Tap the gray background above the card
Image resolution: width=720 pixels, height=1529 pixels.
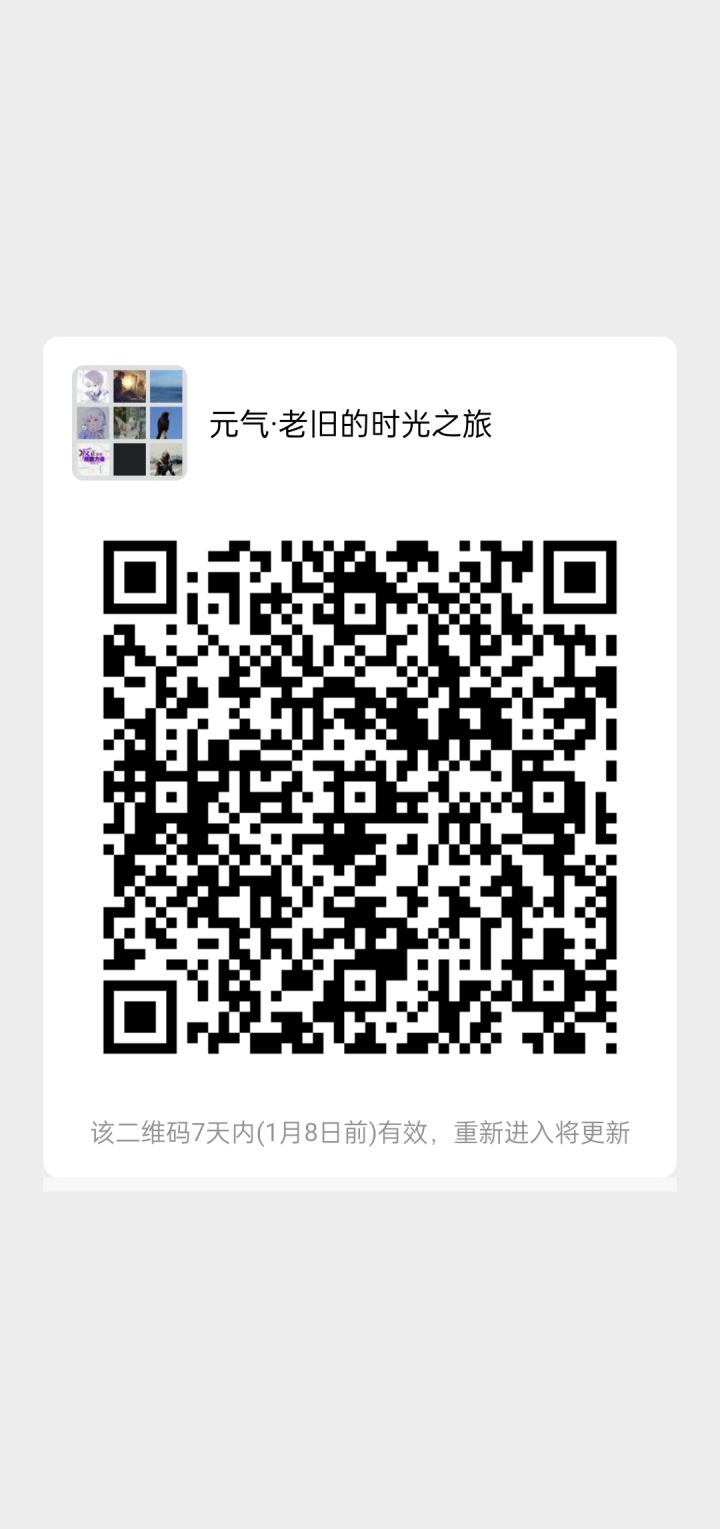coord(360,170)
